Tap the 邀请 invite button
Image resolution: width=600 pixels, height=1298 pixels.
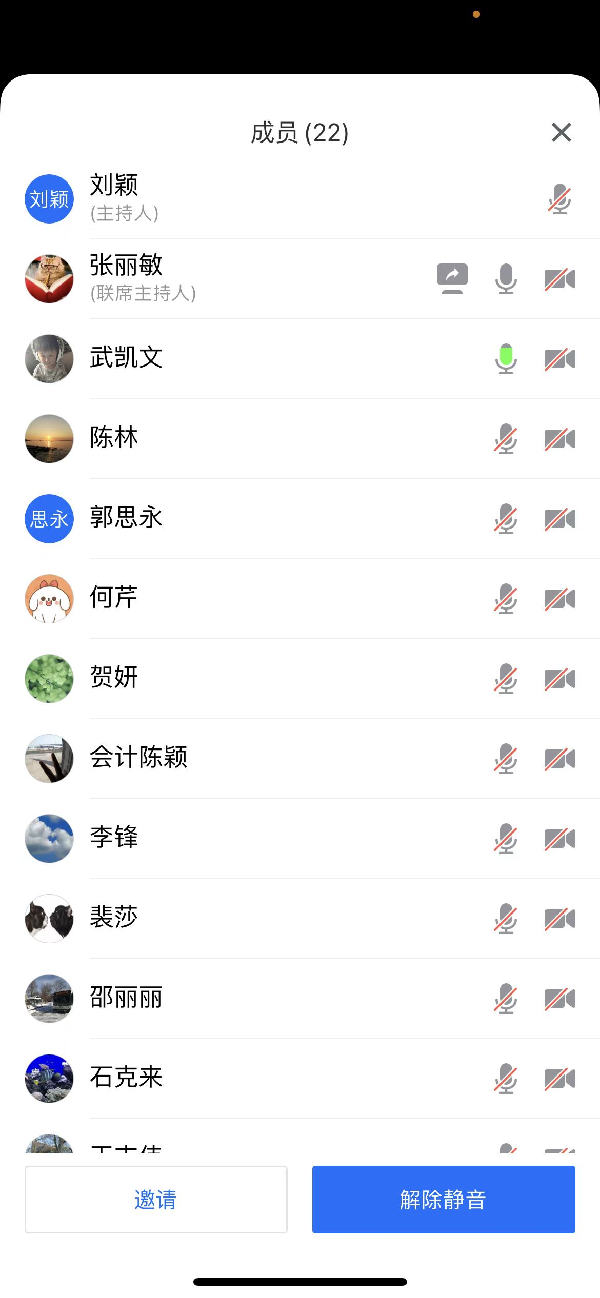click(x=156, y=1199)
